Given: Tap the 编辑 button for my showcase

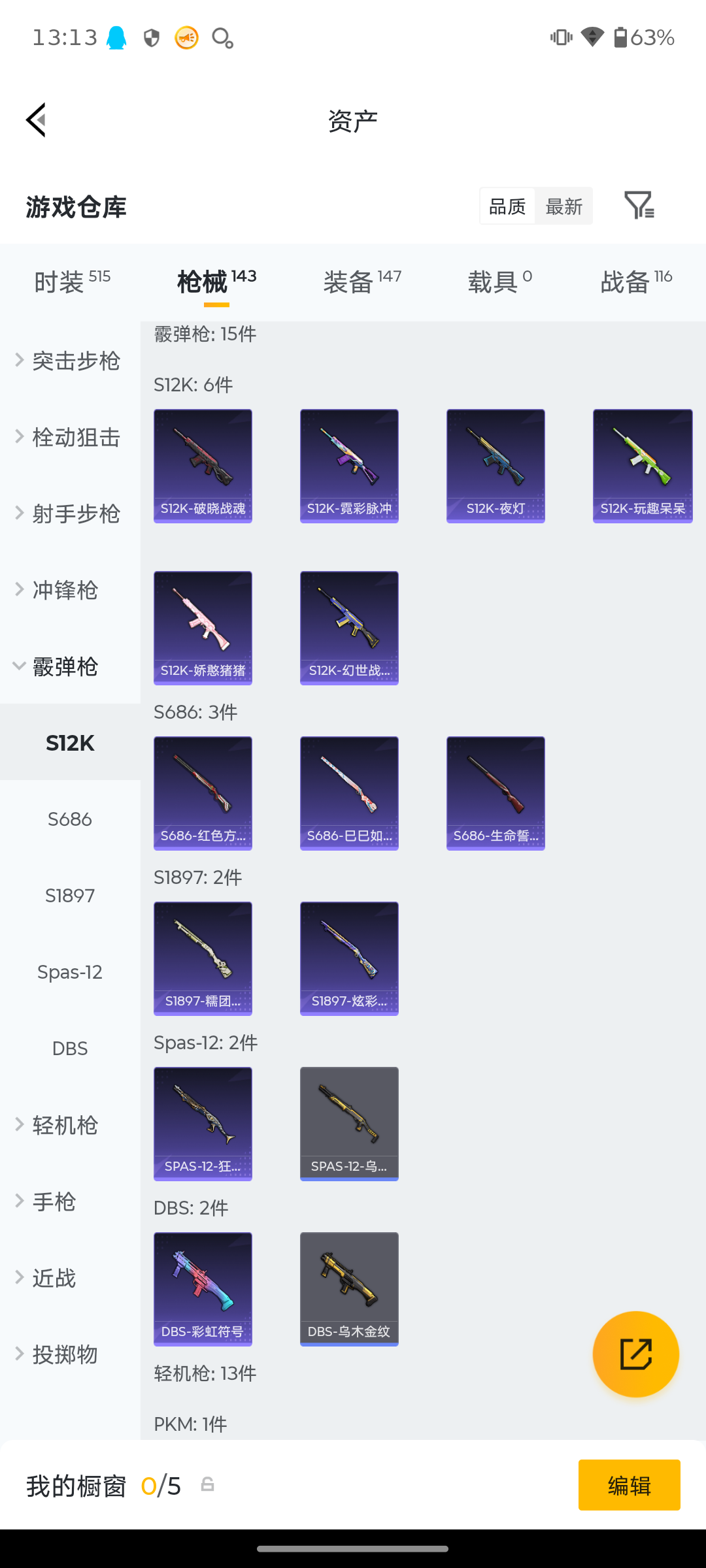Looking at the screenshot, I should tap(629, 1486).
